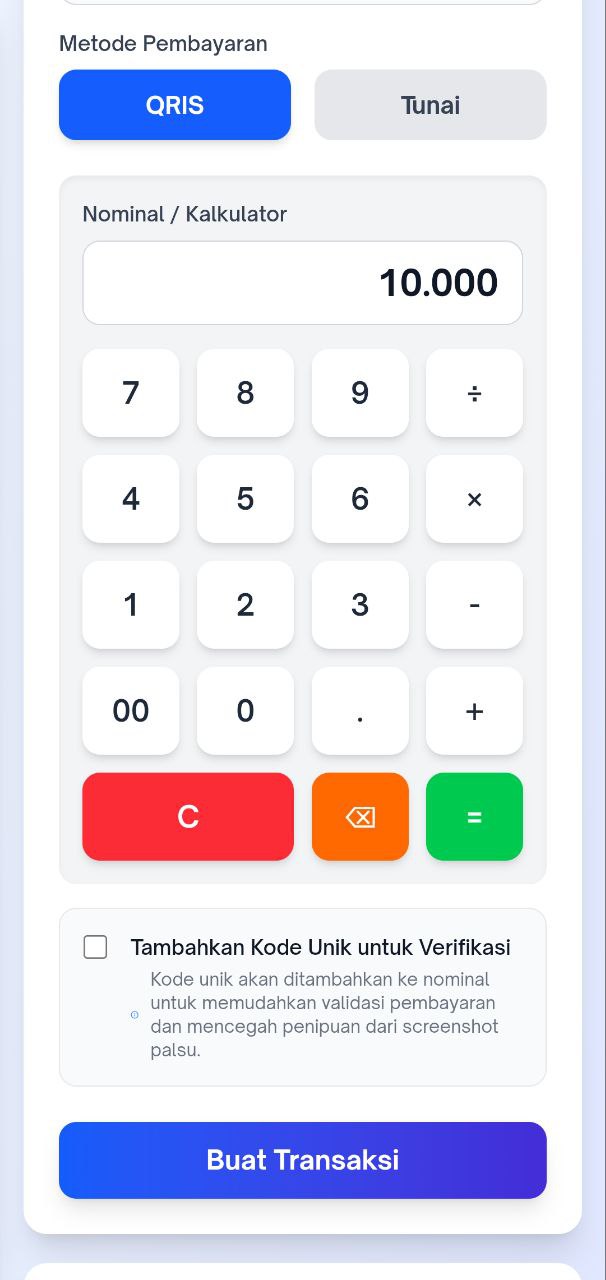The width and height of the screenshot is (606, 1280).
Task: Enter digit 7 on the calculator
Action: click(x=131, y=393)
